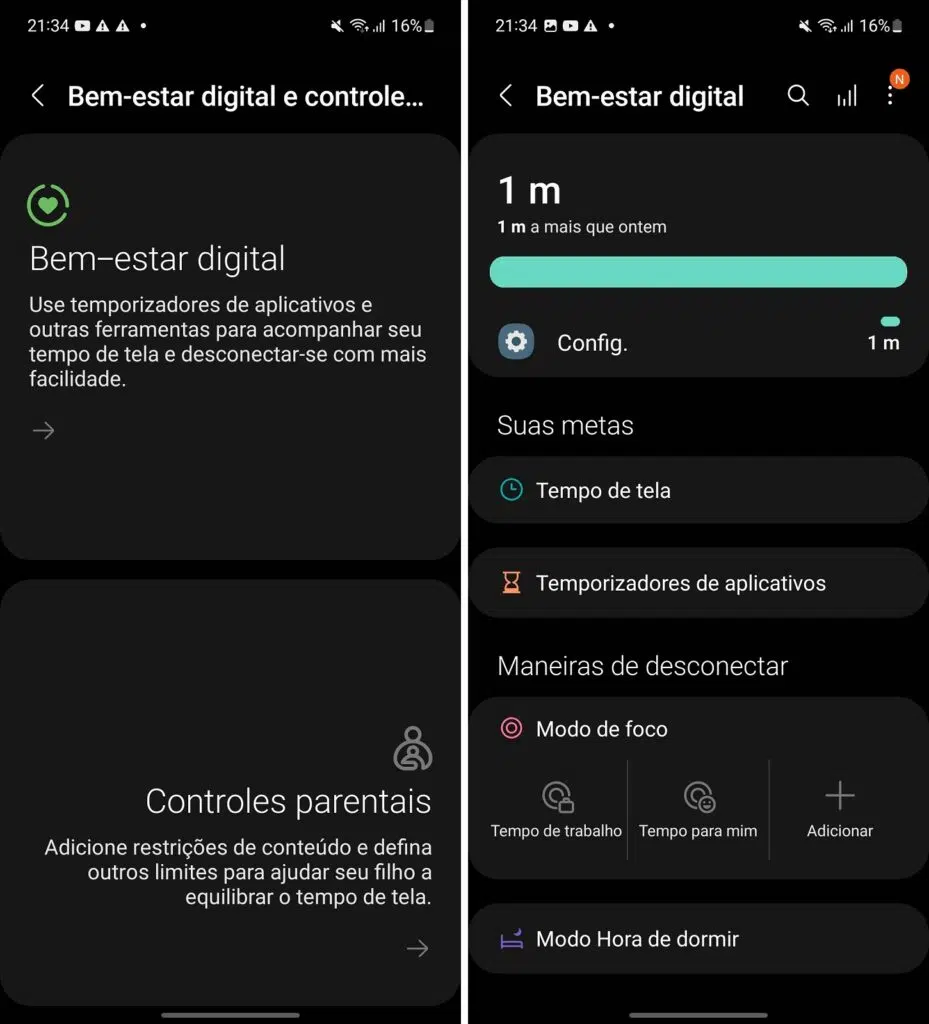Select the Controles parentais figure icon
The height and width of the screenshot is (1024, 929).
coord(415,747)
